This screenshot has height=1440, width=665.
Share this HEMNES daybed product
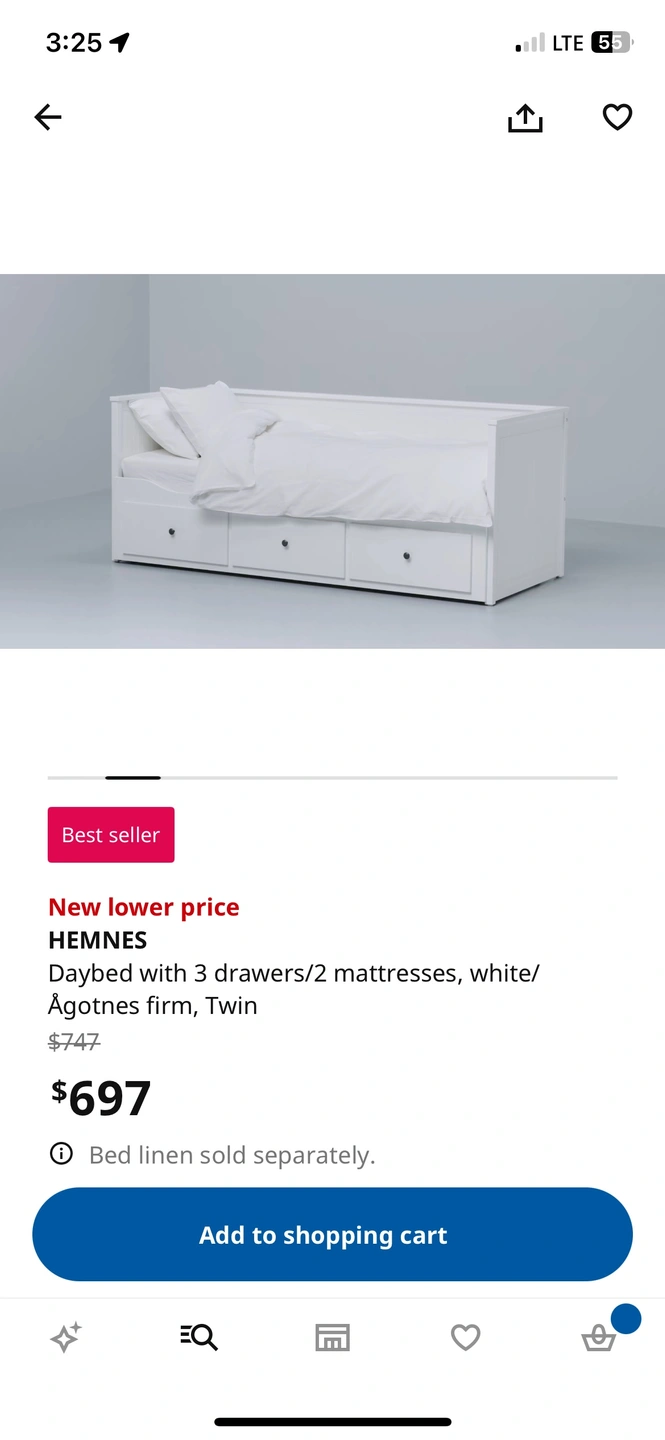point(525,119)
